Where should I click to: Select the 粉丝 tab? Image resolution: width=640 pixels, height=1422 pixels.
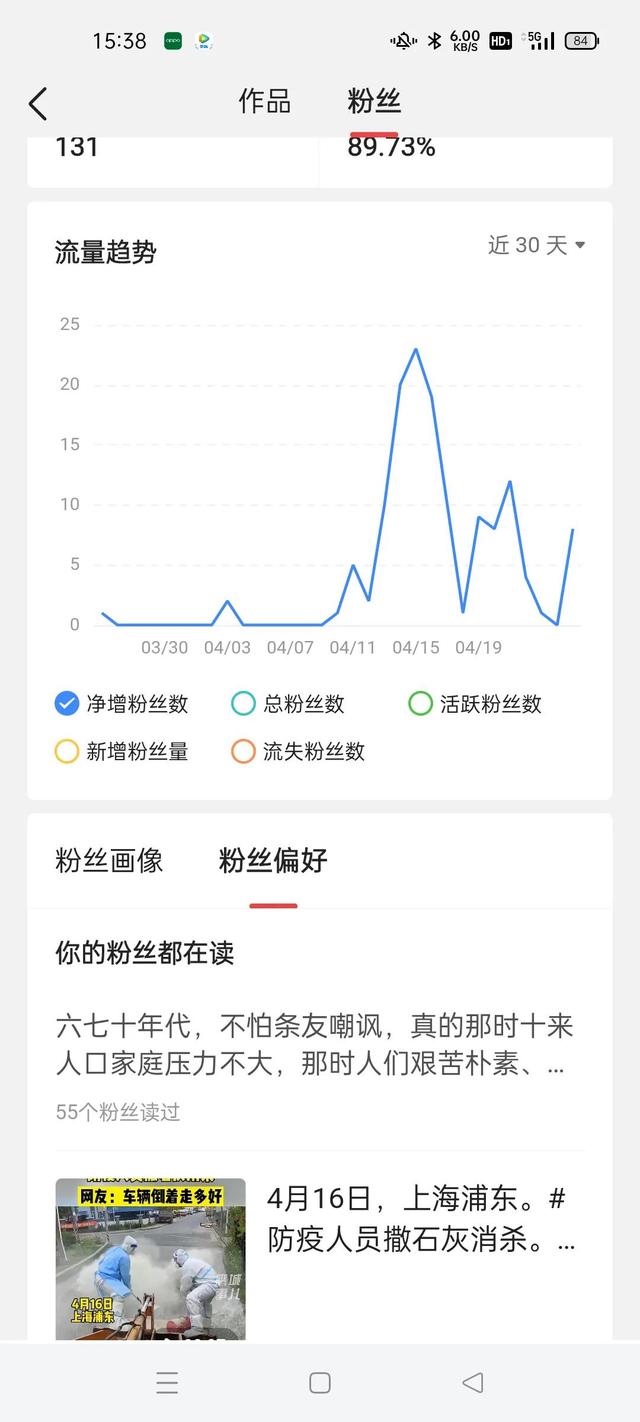pos(374,102)
